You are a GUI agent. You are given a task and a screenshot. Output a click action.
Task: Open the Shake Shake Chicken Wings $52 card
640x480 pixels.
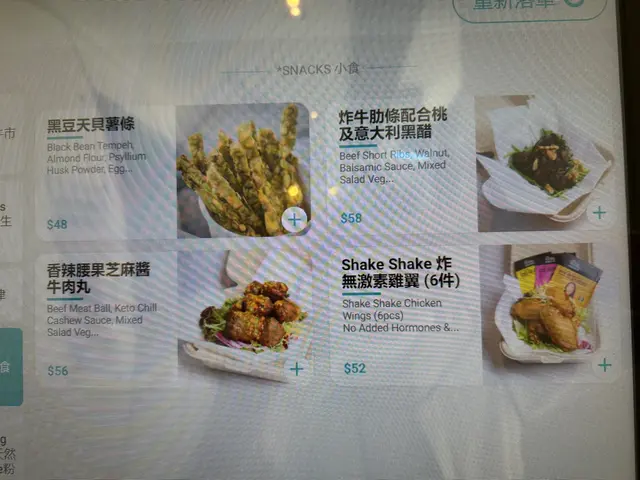coord(400,315)
